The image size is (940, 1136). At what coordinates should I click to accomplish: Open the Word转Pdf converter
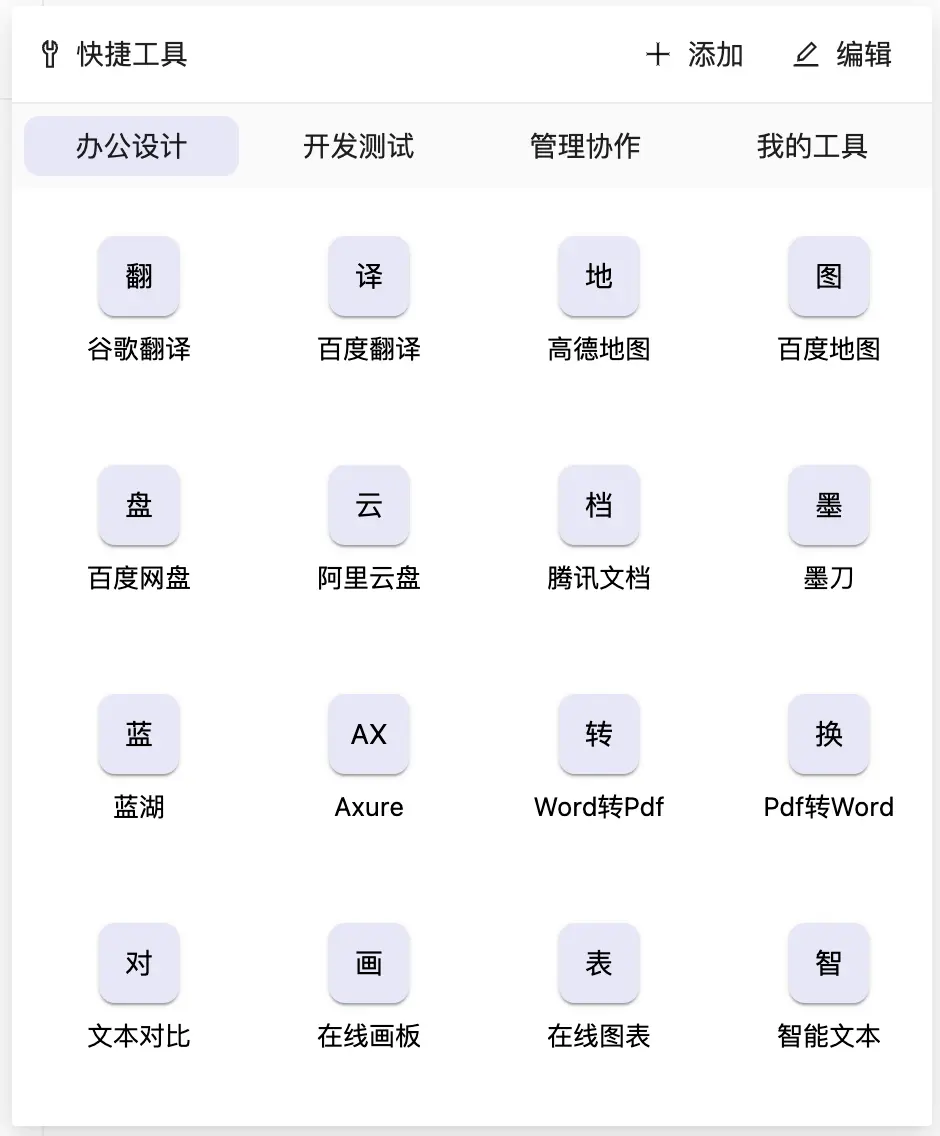tap(599, 735)
